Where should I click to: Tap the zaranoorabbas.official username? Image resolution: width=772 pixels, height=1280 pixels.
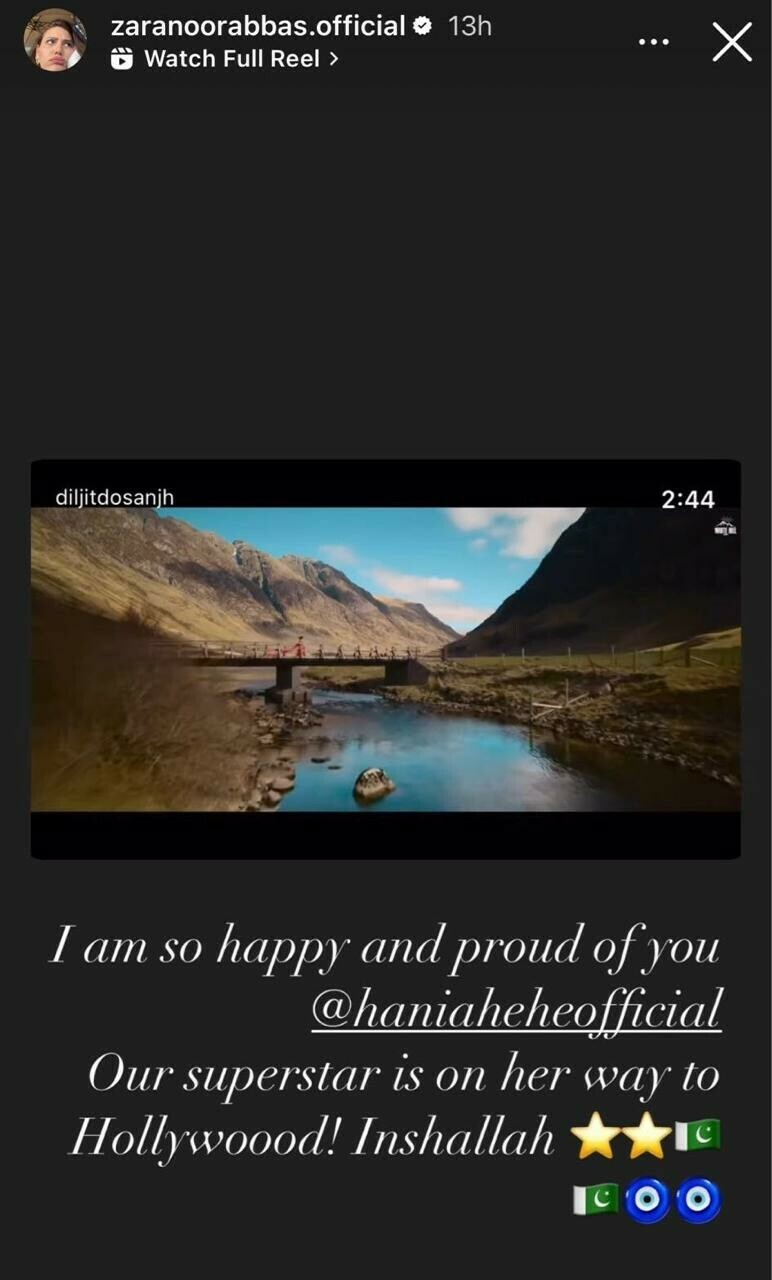click(x=259, y=26)
